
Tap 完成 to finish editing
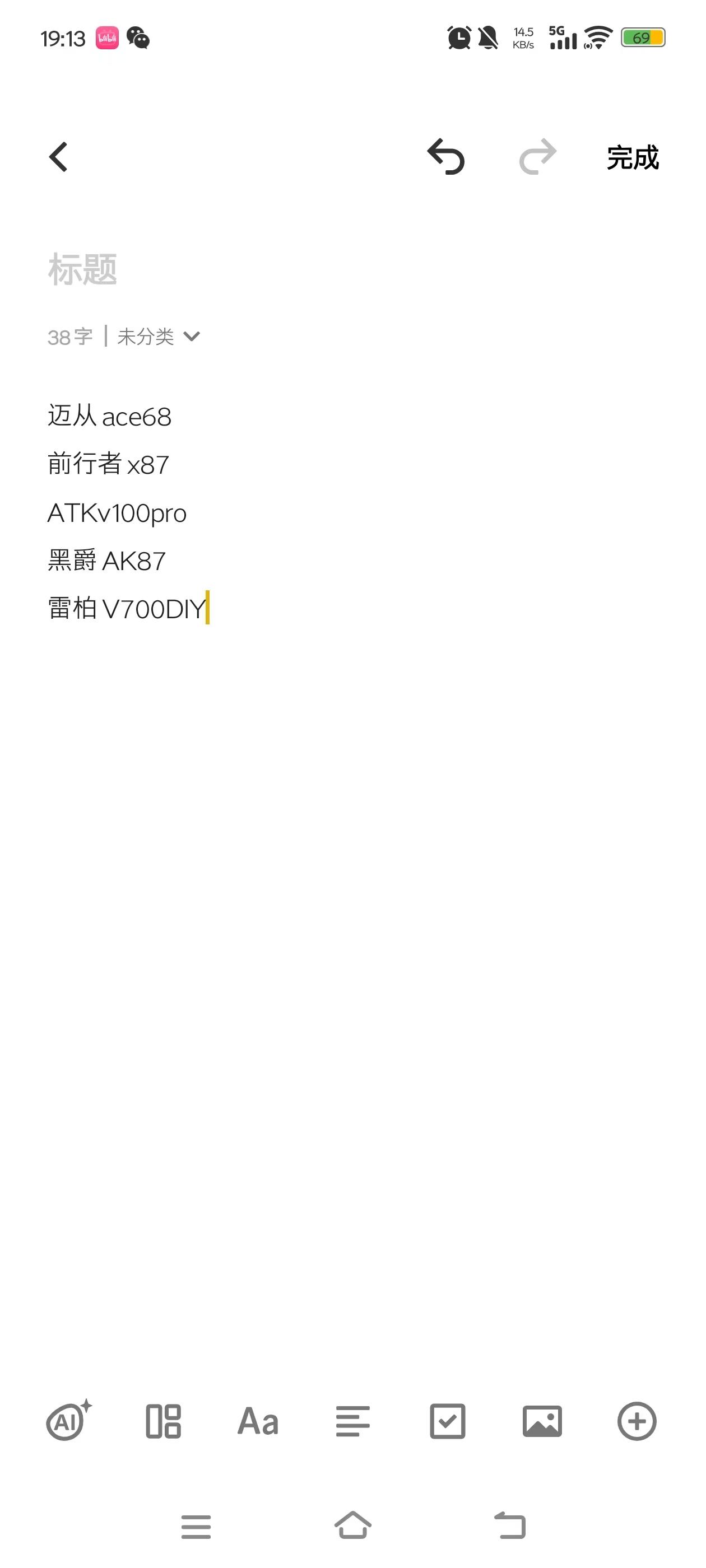632,158
